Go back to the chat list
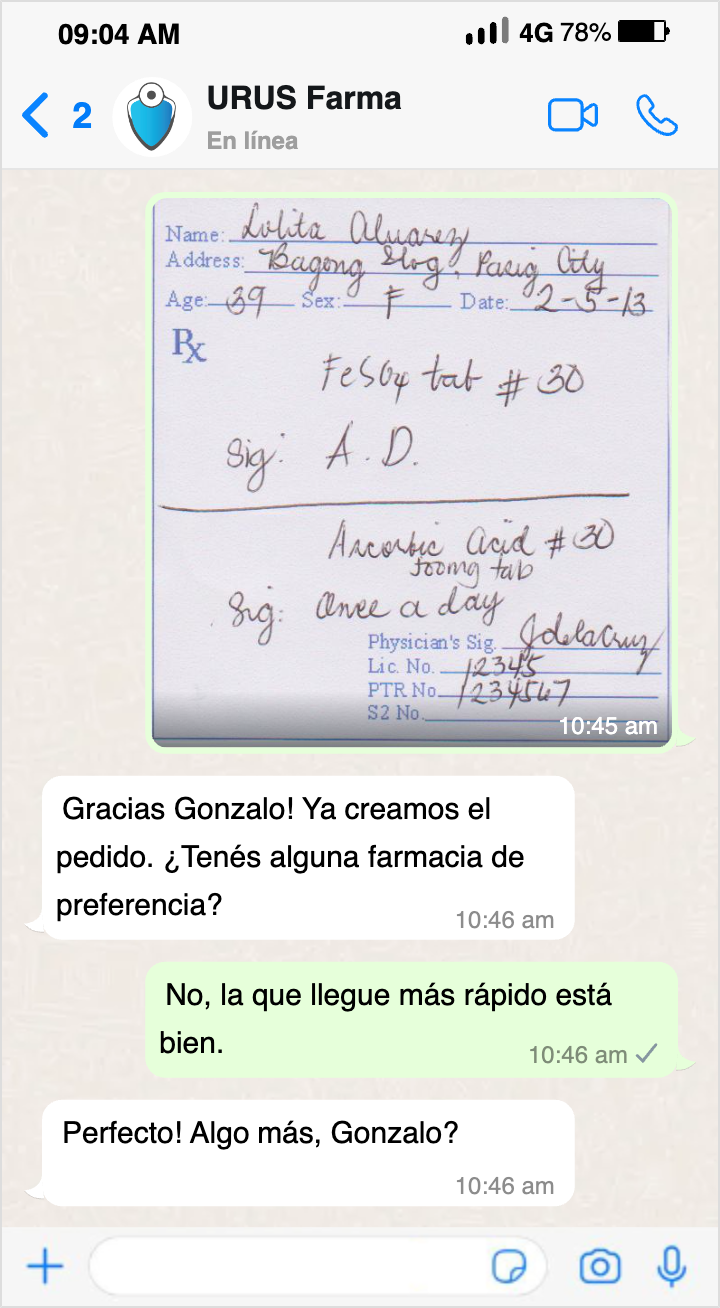Screen dimensions: 720x1308 click(36, 116)
